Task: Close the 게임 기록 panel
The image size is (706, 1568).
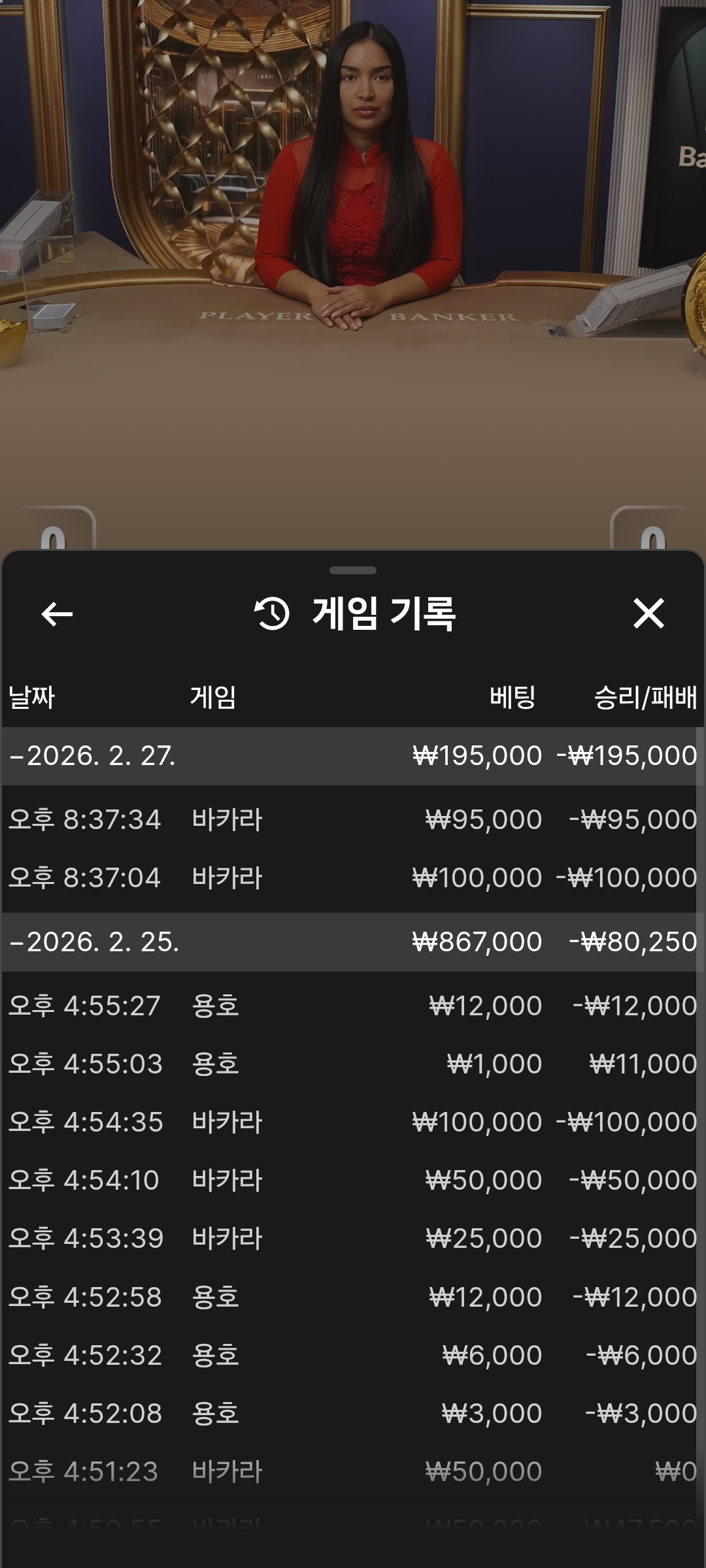Action: (x=648, y=614)
